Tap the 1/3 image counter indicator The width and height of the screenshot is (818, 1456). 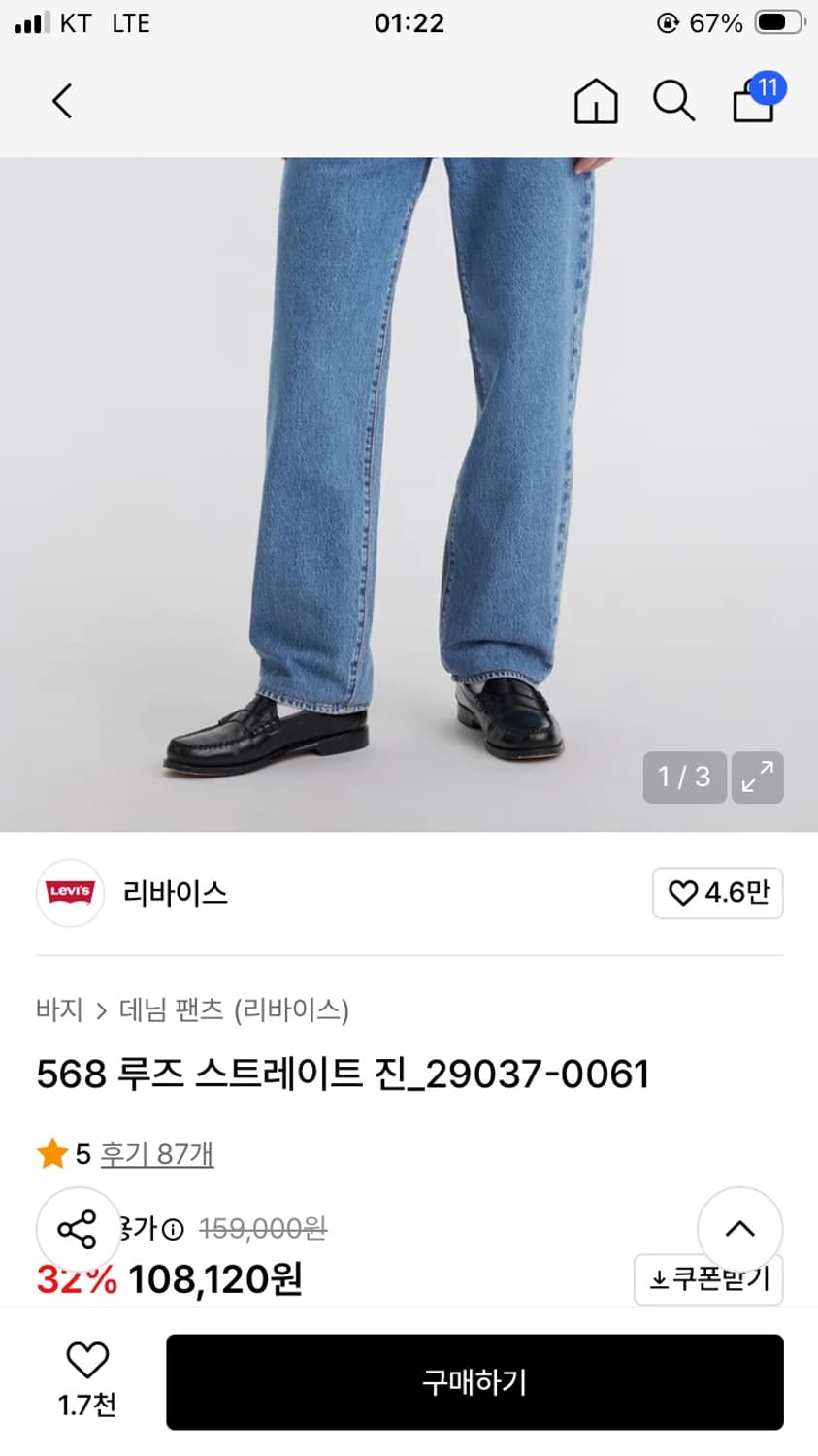684,777
